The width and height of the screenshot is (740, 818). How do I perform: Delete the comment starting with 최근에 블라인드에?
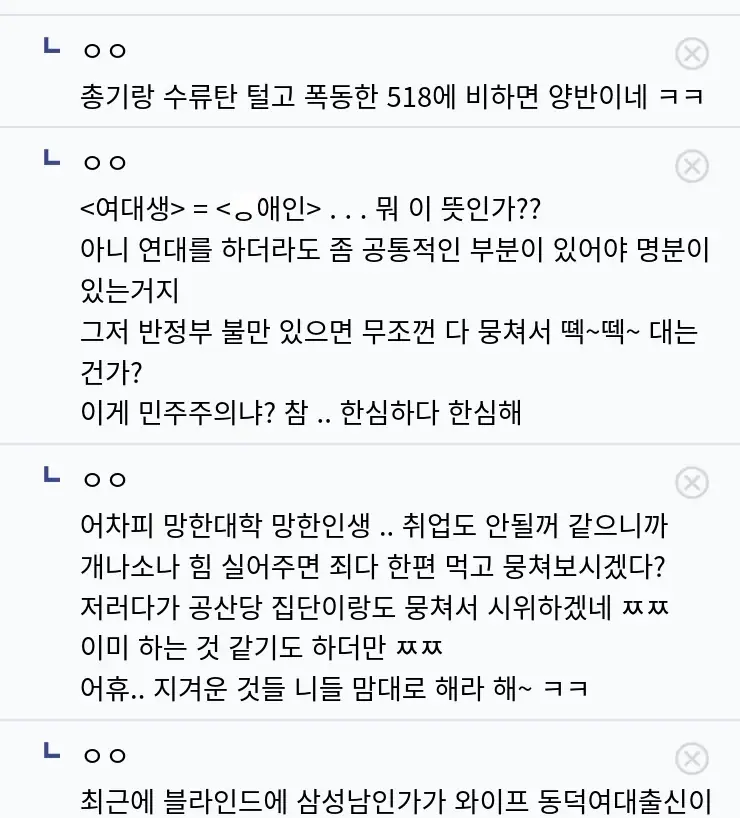click(x=692, y=759)
